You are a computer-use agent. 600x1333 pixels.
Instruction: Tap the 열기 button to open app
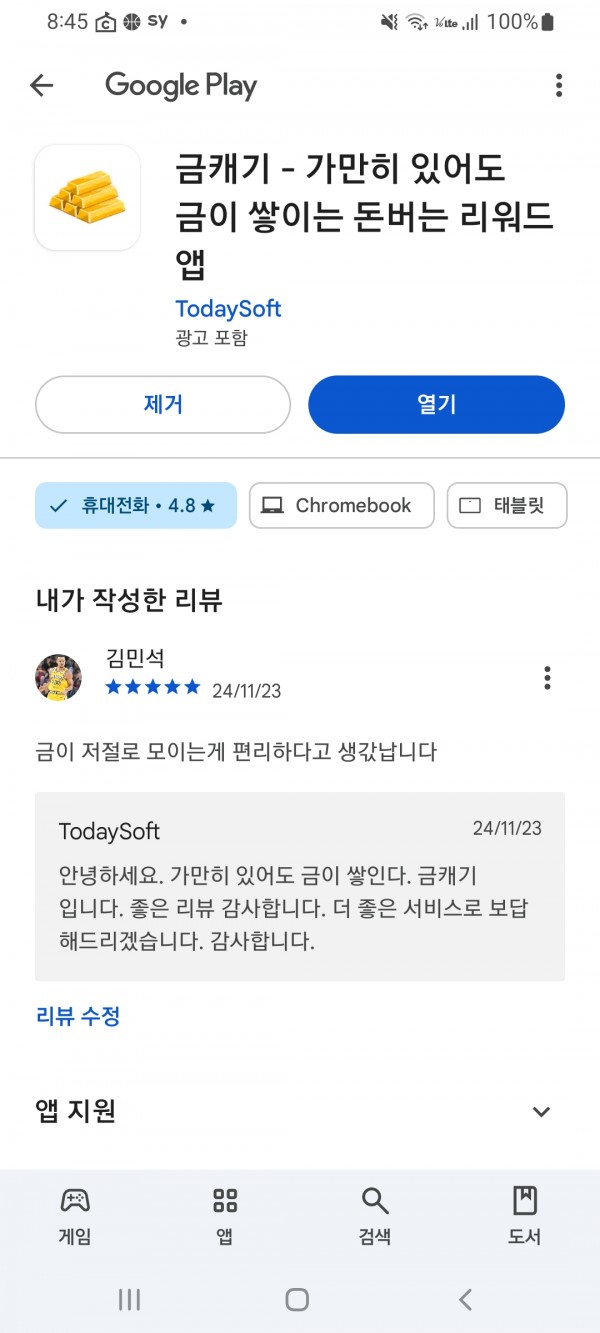pyautogui.click(x=436, y=404)
